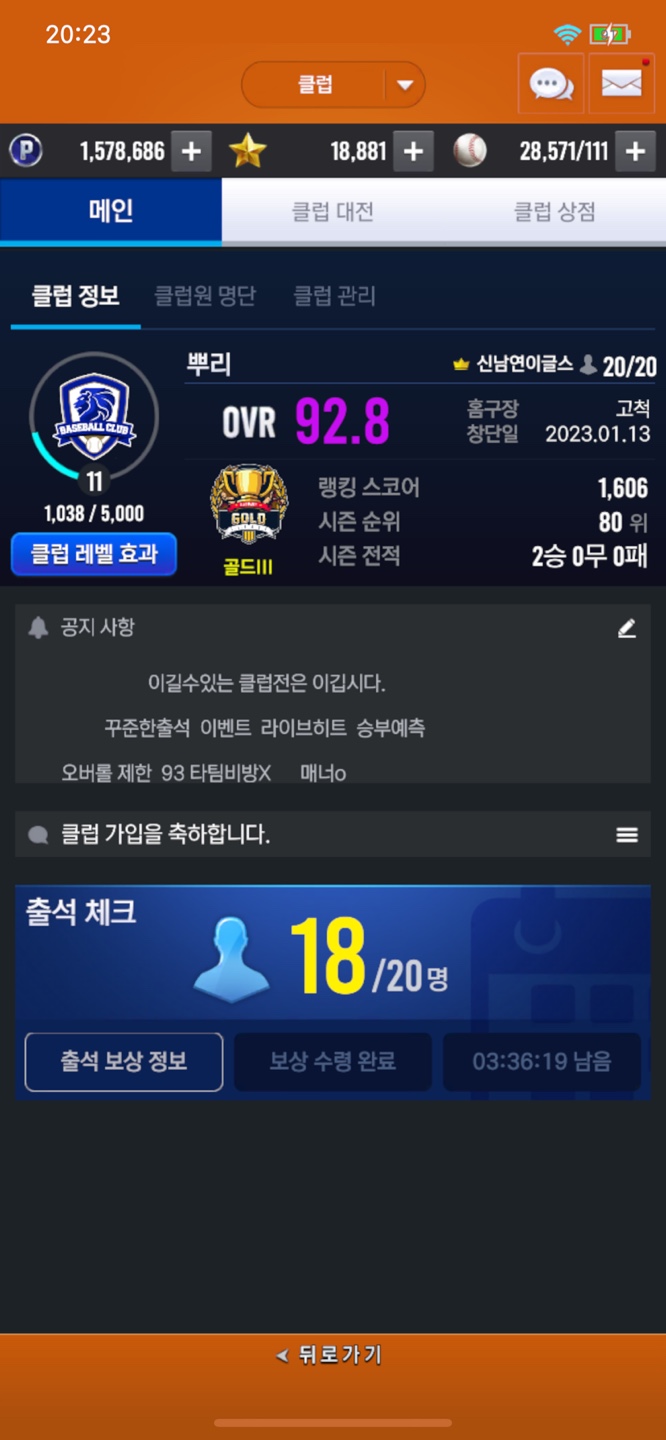Image resolution: width=666 pixels, height=1440 pixels.
Task: Select the 클럽 정보 sub-tab
Action: (76, 296)
